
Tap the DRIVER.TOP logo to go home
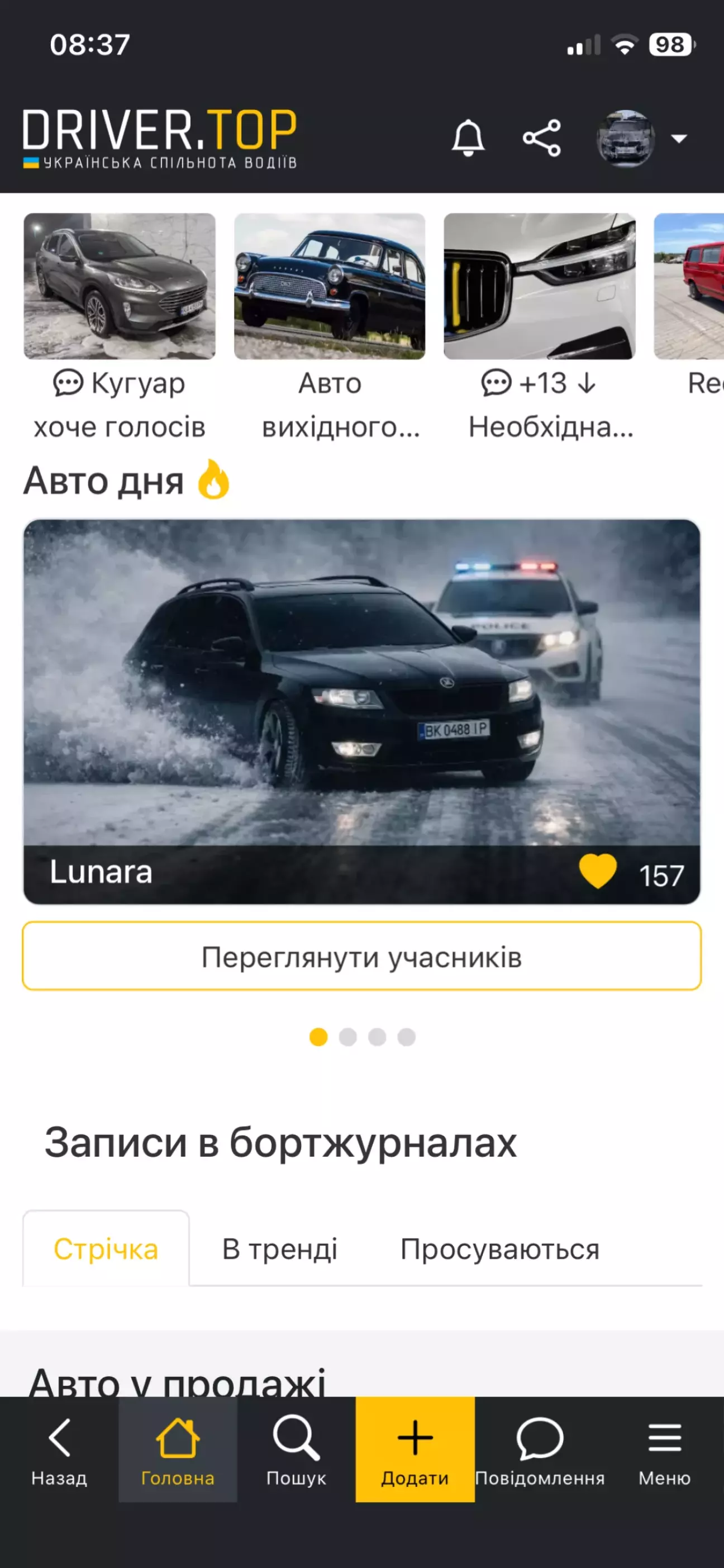[x=159, y=137]
